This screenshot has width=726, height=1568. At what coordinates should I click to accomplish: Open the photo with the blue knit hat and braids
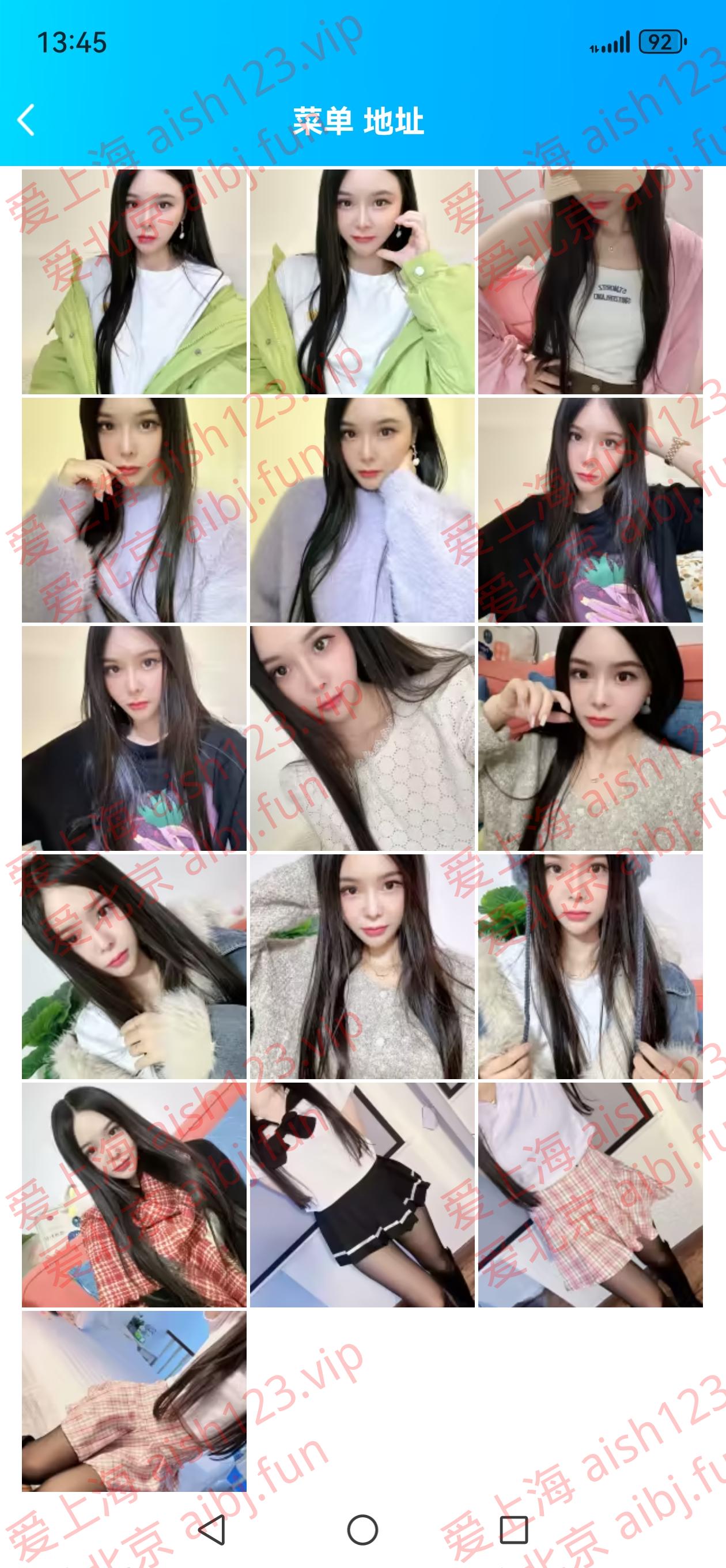click(x=589, y=966)
